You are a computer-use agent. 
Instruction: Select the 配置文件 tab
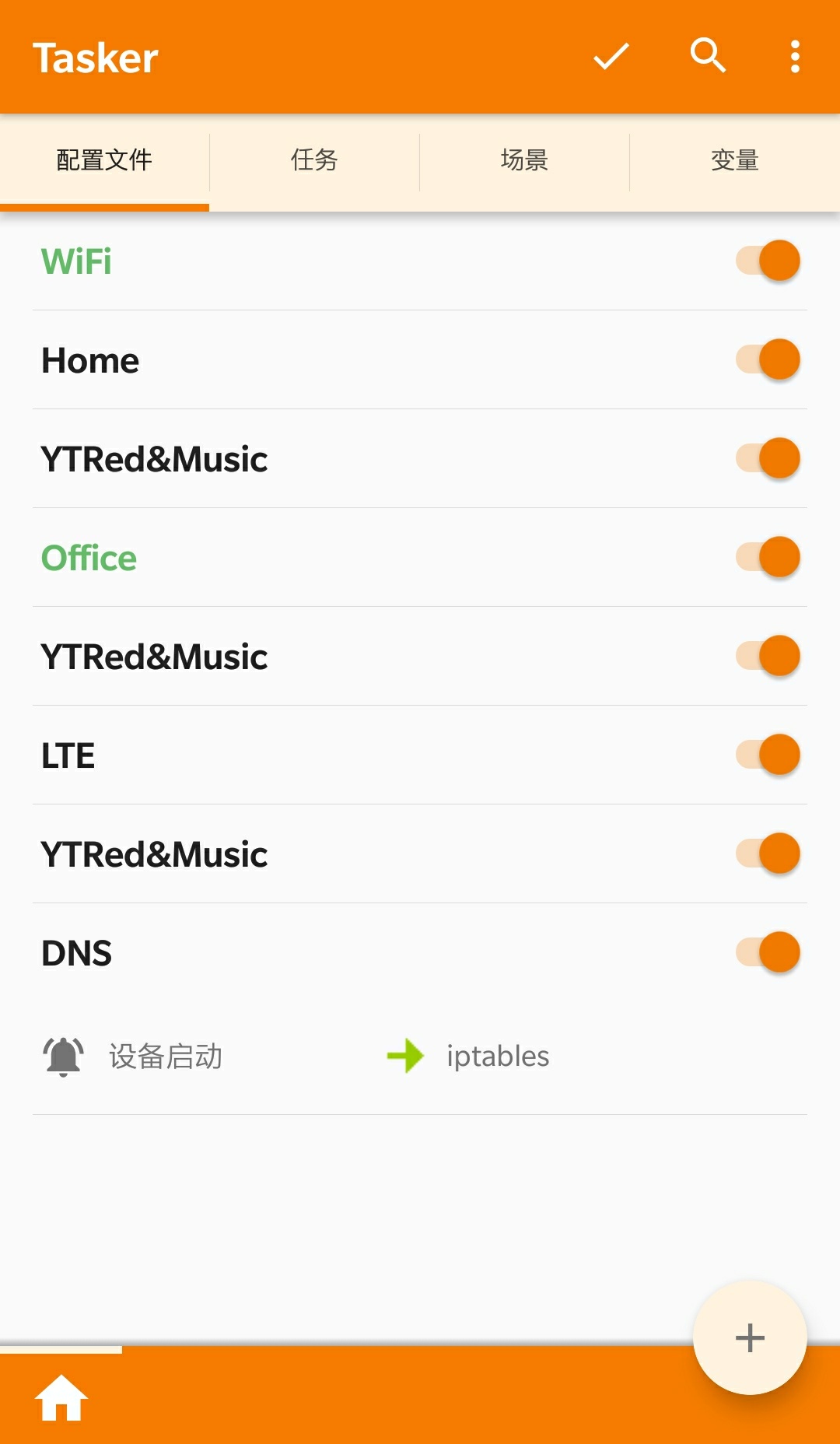104,161
